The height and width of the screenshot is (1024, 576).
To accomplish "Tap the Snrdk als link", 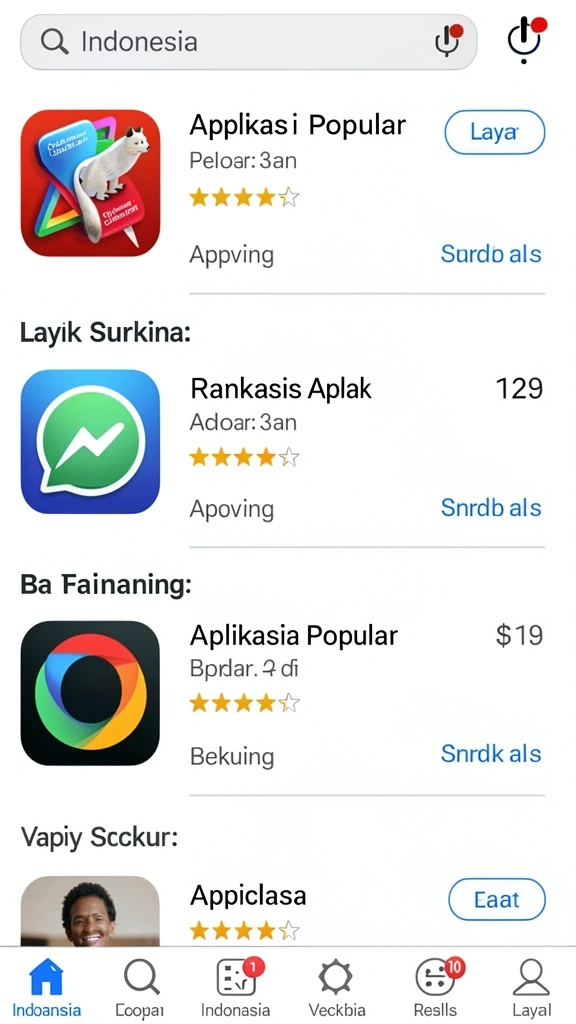I will [491, 754].
